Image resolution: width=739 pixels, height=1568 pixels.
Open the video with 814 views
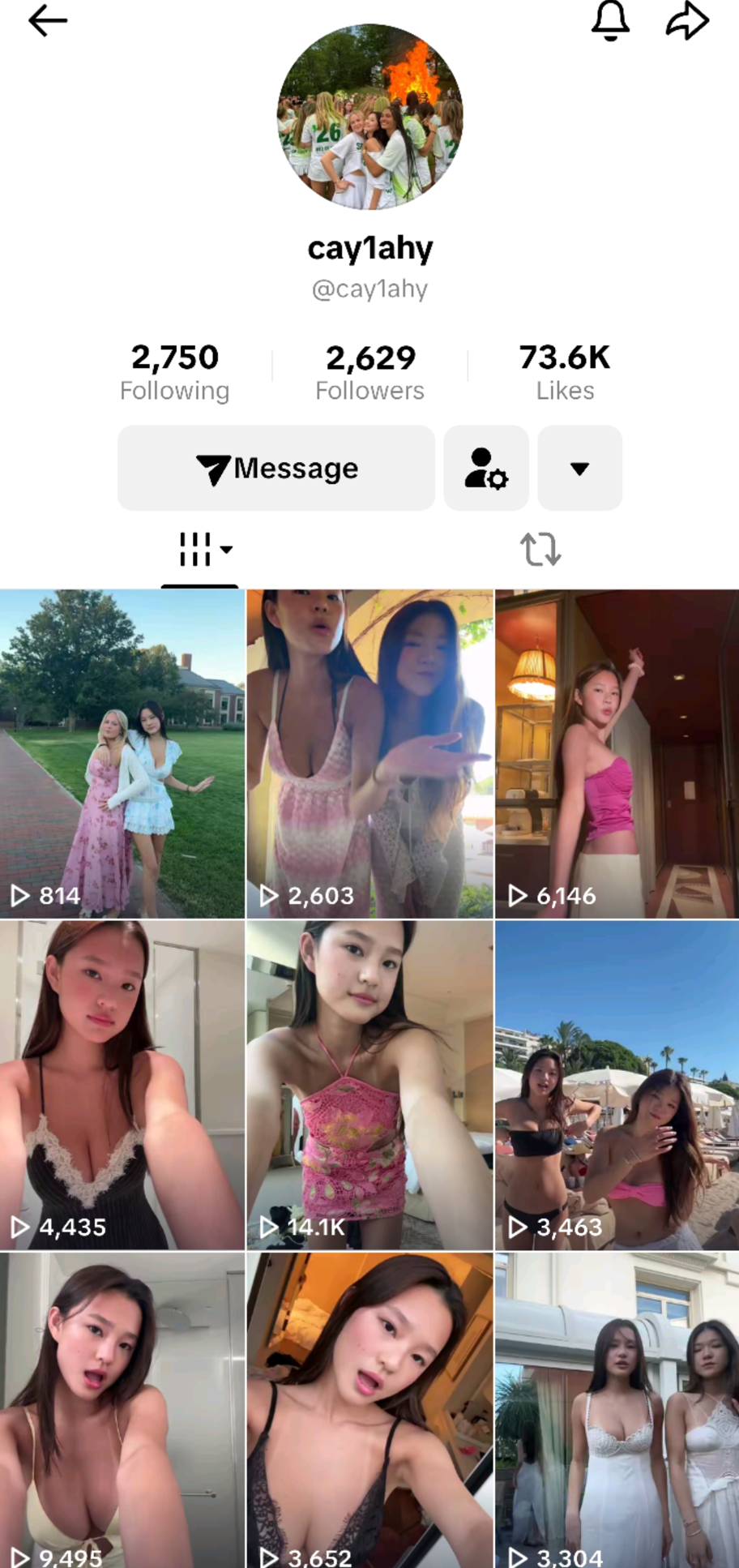122,754
